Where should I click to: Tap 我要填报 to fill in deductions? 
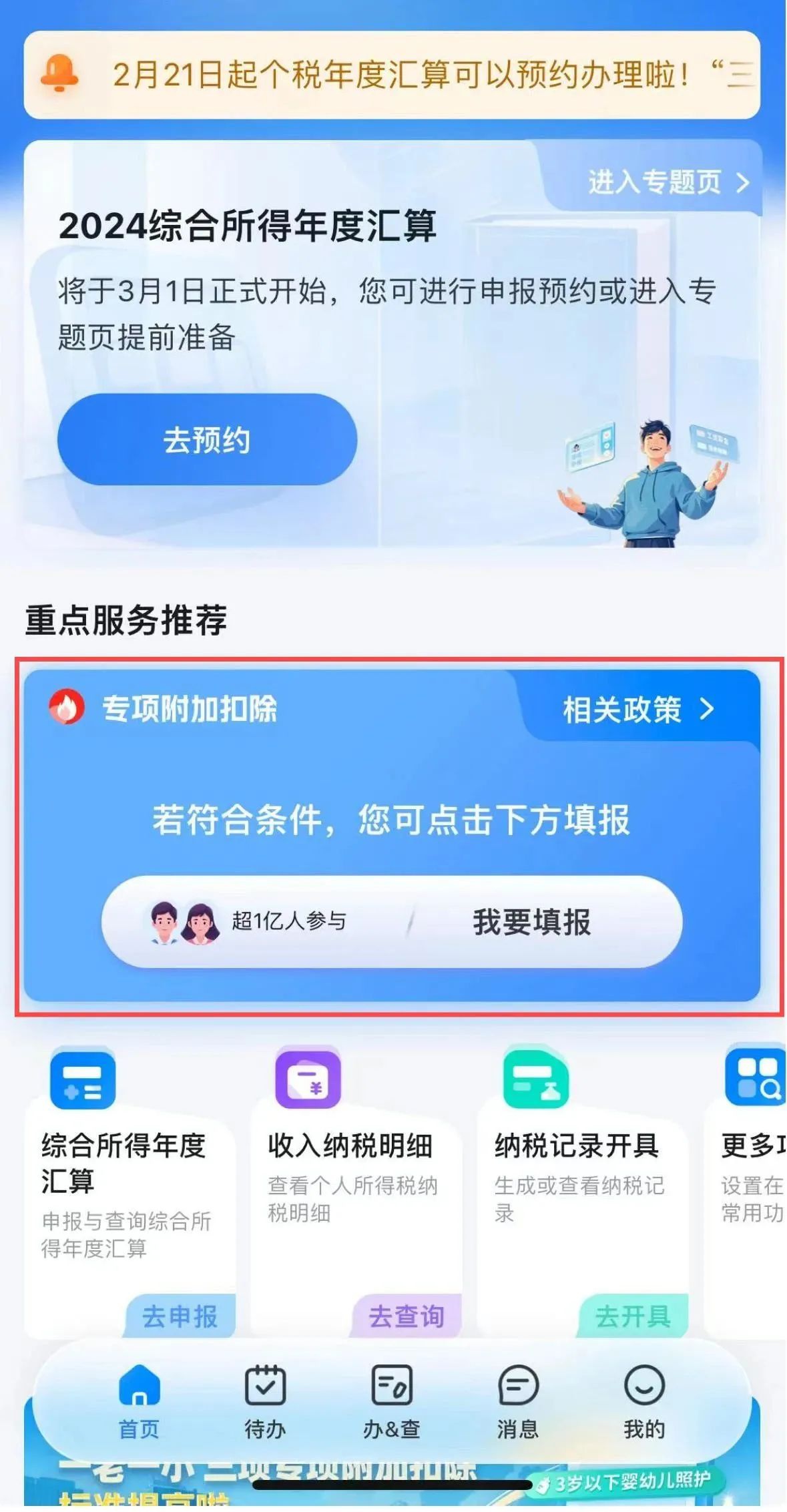coord(531,923)
